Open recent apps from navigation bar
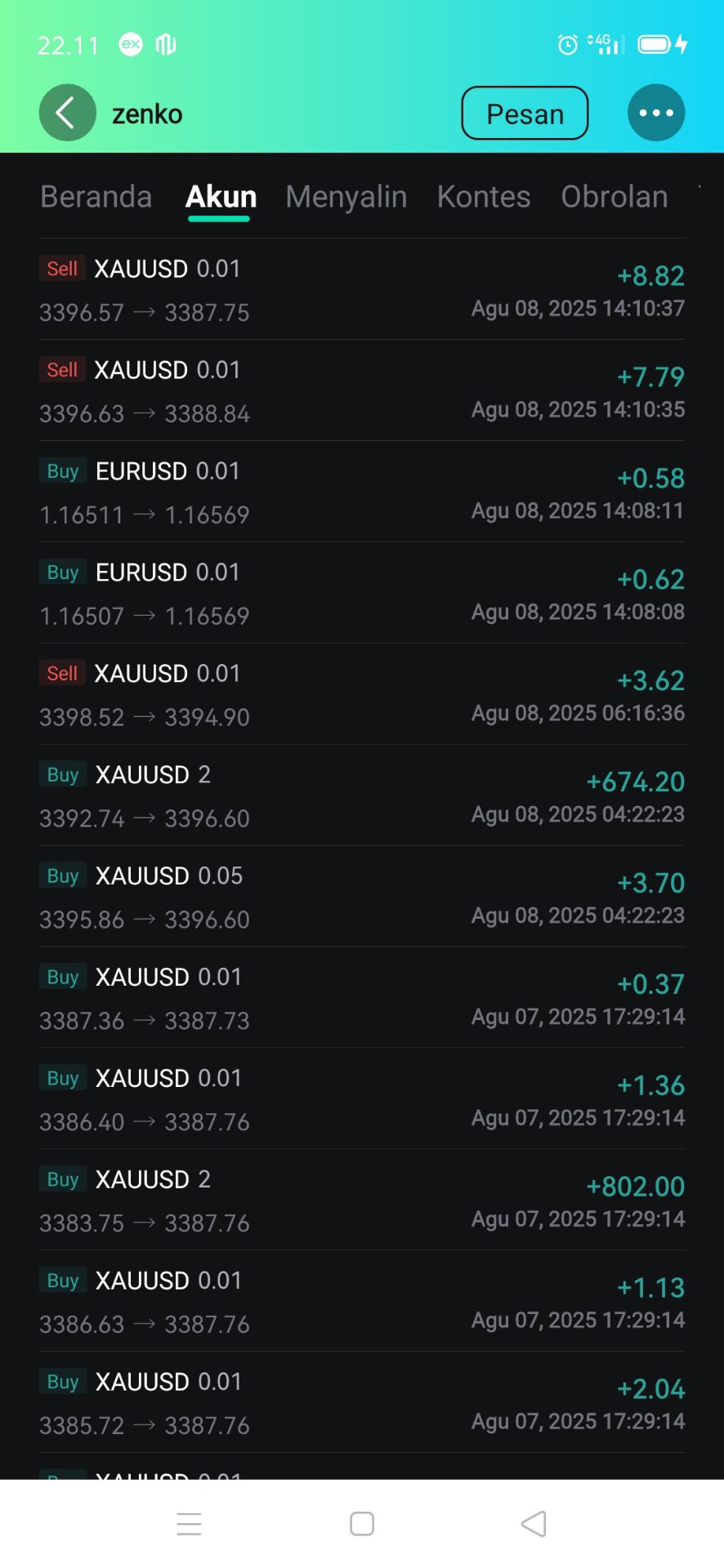The image size is (724, 1568). coord(189,1524)
